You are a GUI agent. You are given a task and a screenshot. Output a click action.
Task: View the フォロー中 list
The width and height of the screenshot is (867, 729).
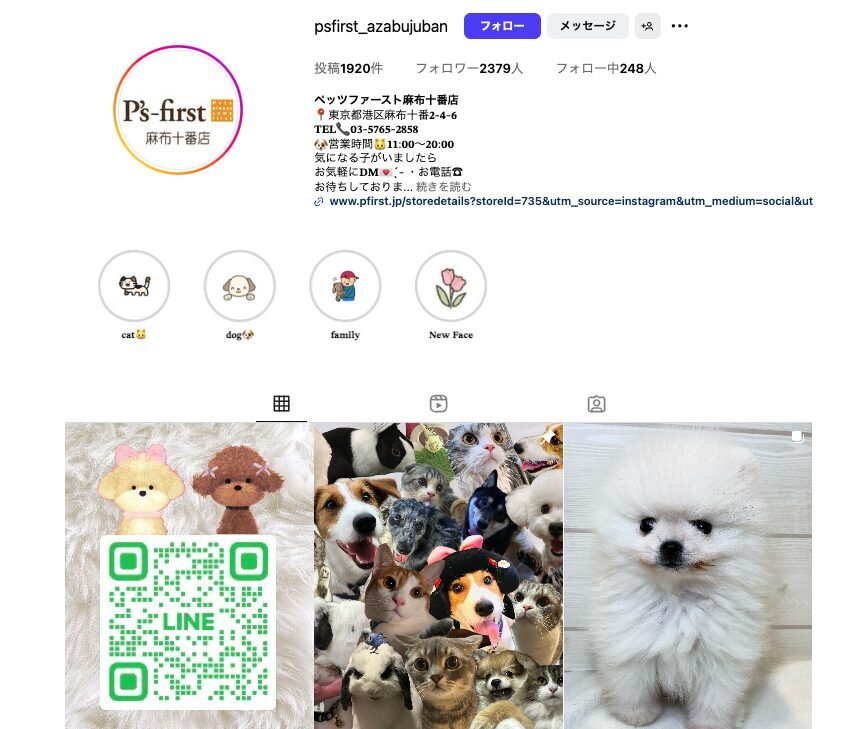606,69
